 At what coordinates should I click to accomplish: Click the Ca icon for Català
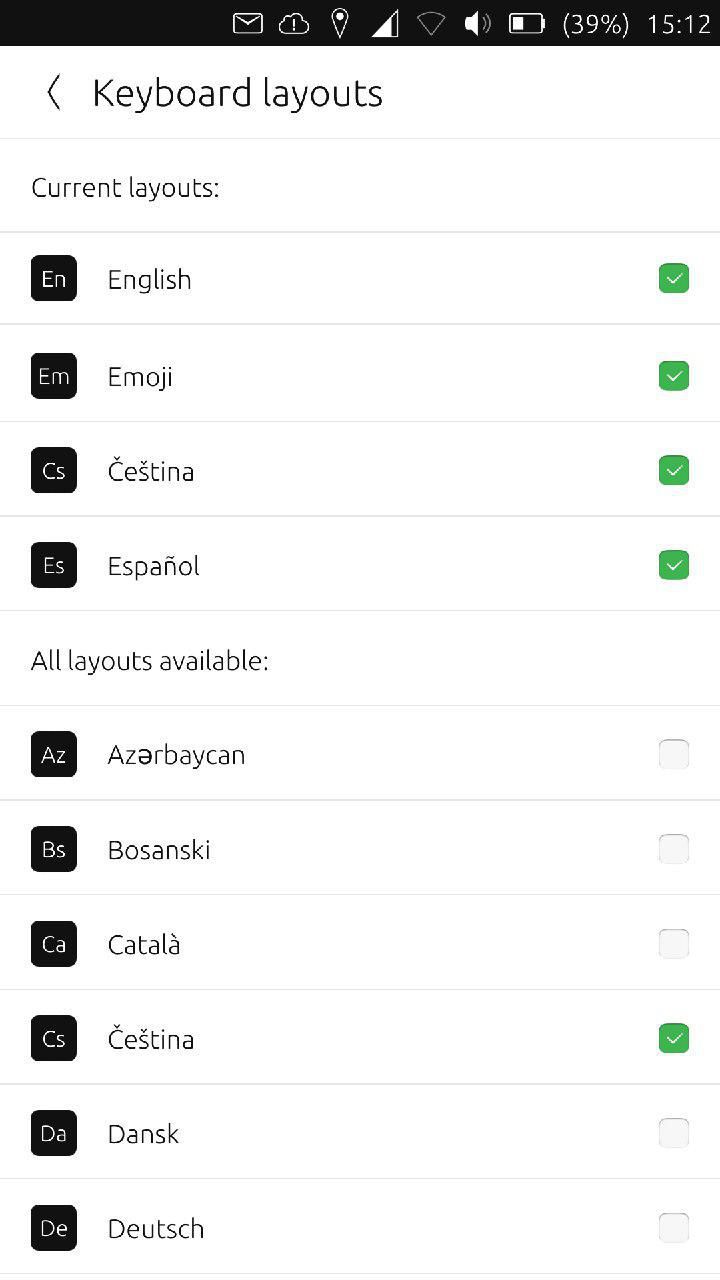[x=53, y=943]
